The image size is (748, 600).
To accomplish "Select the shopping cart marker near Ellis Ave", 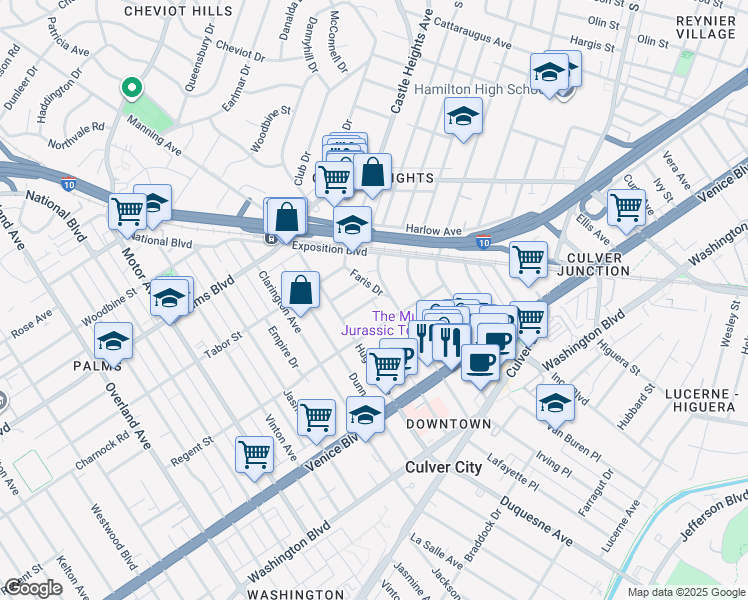I will [x=626, y=208].
